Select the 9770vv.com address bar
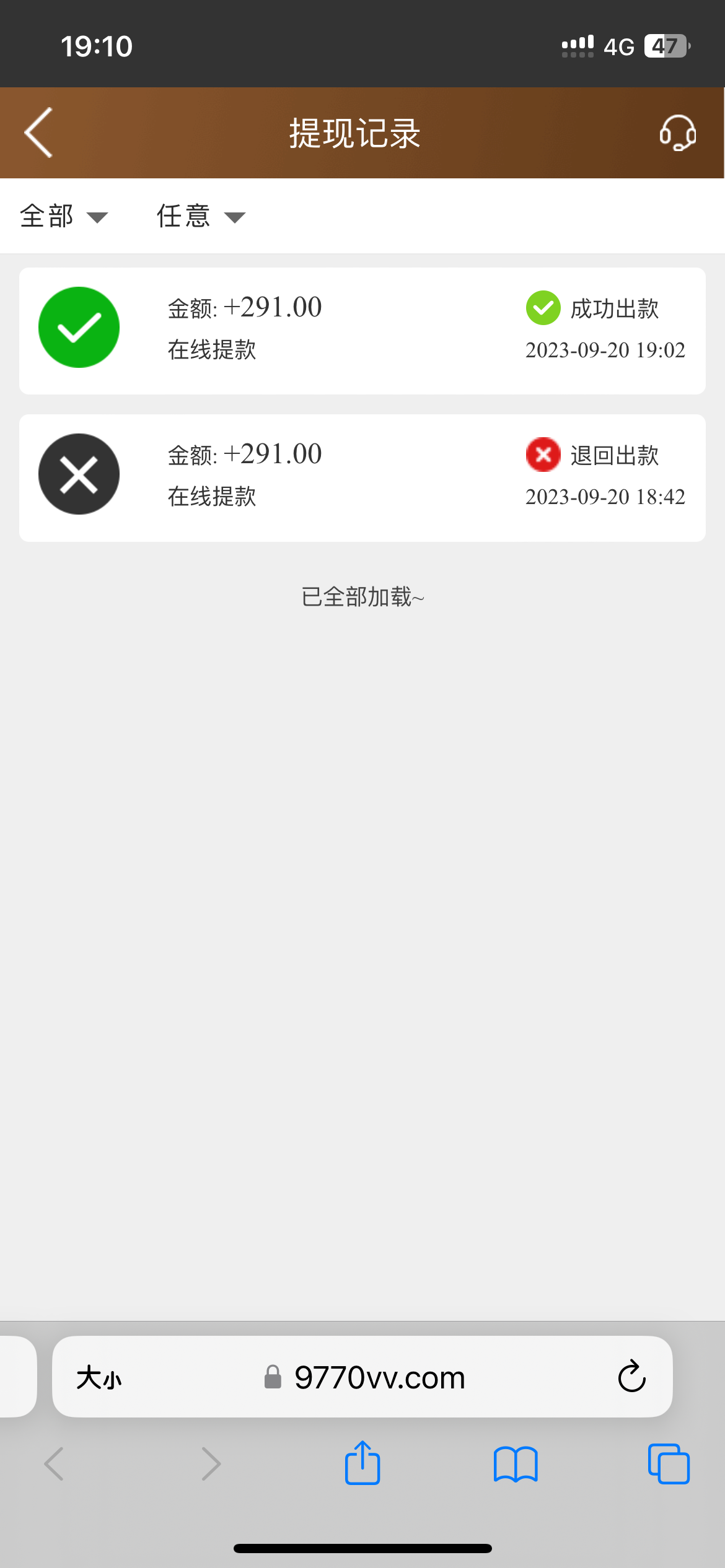This screenshot has height=1568, width=725. click(379, 1378)
